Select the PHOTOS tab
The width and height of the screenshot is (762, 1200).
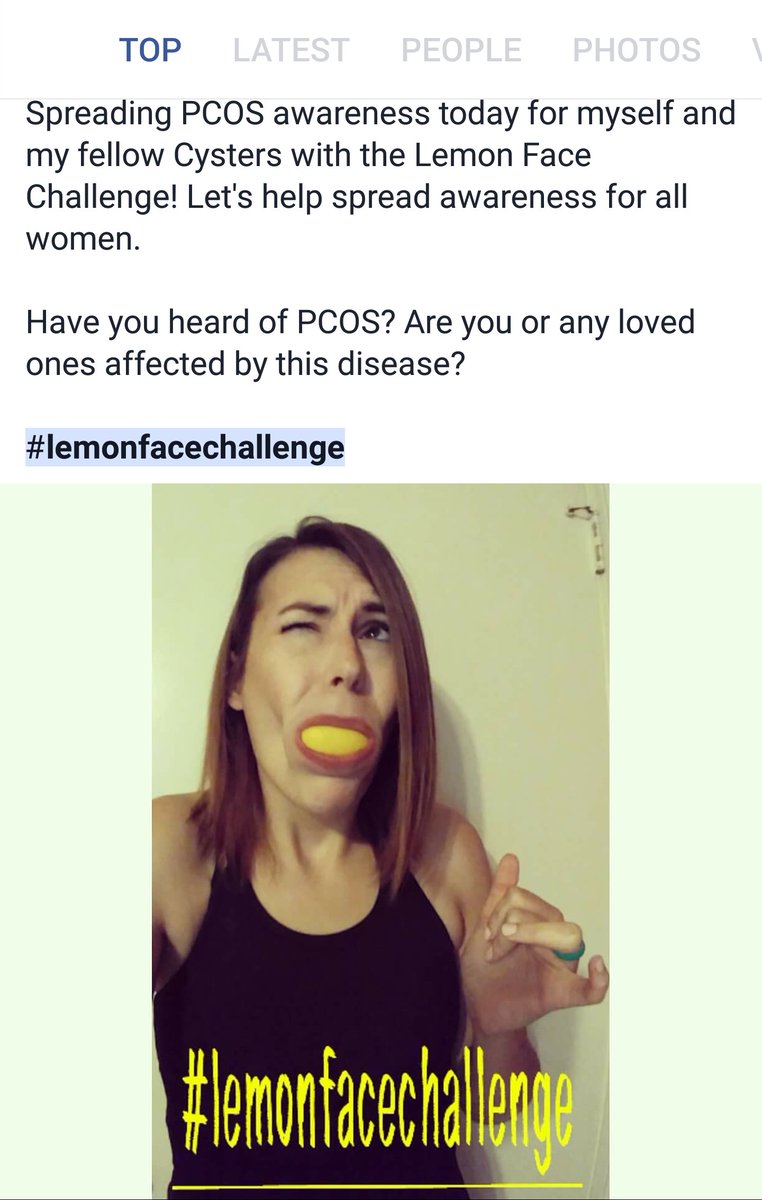[636, 50]
